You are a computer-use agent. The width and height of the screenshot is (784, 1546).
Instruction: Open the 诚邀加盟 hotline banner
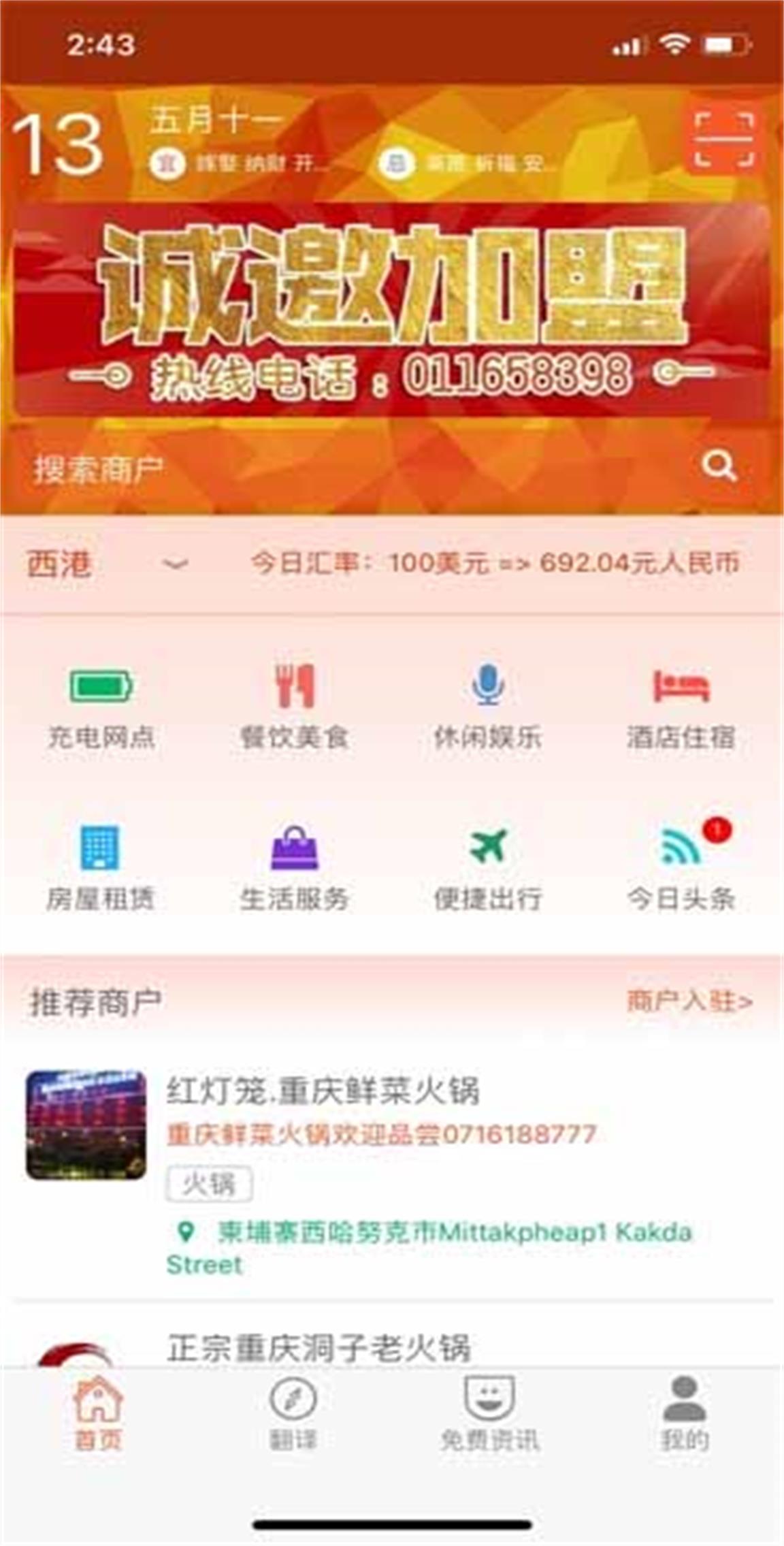click(392, 311)
